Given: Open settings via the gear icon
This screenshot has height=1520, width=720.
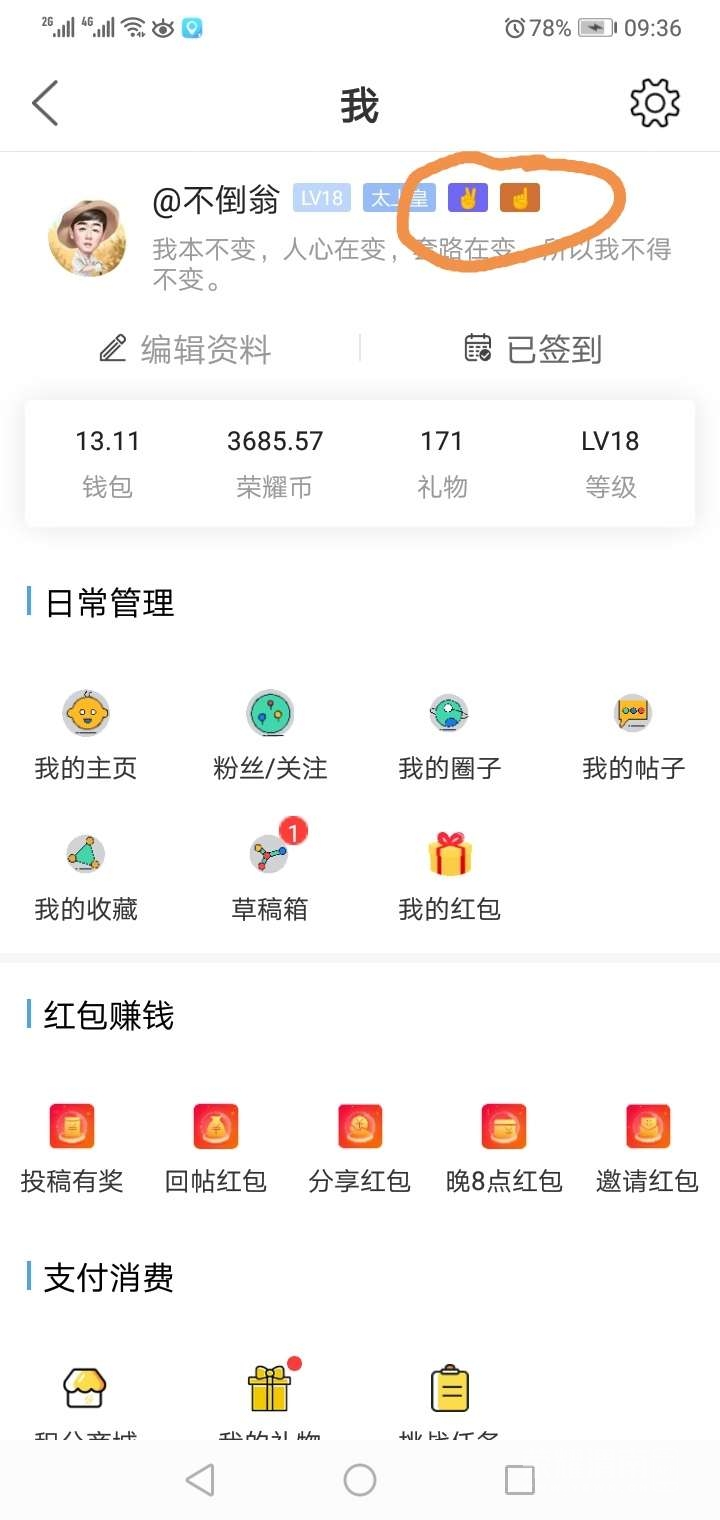Looking at the screenshot, I should point(655,103).
